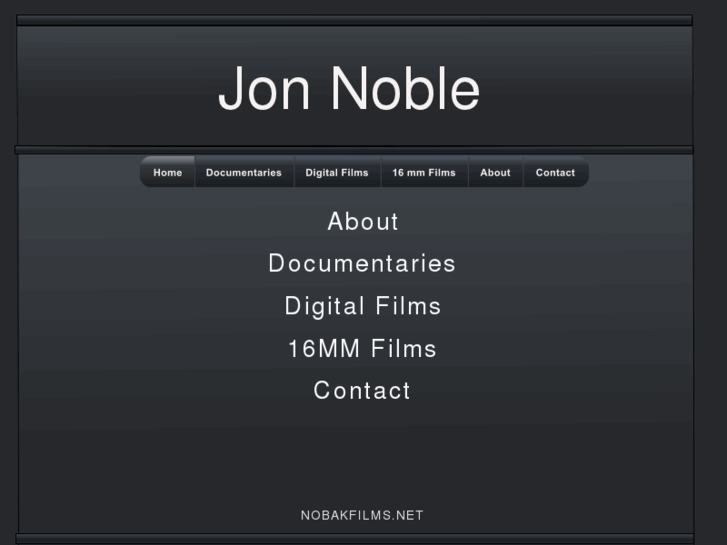The height and width of the screenshot is (545, 727).
Task: Go to About in the navigation bar
Action: [495, 172]
